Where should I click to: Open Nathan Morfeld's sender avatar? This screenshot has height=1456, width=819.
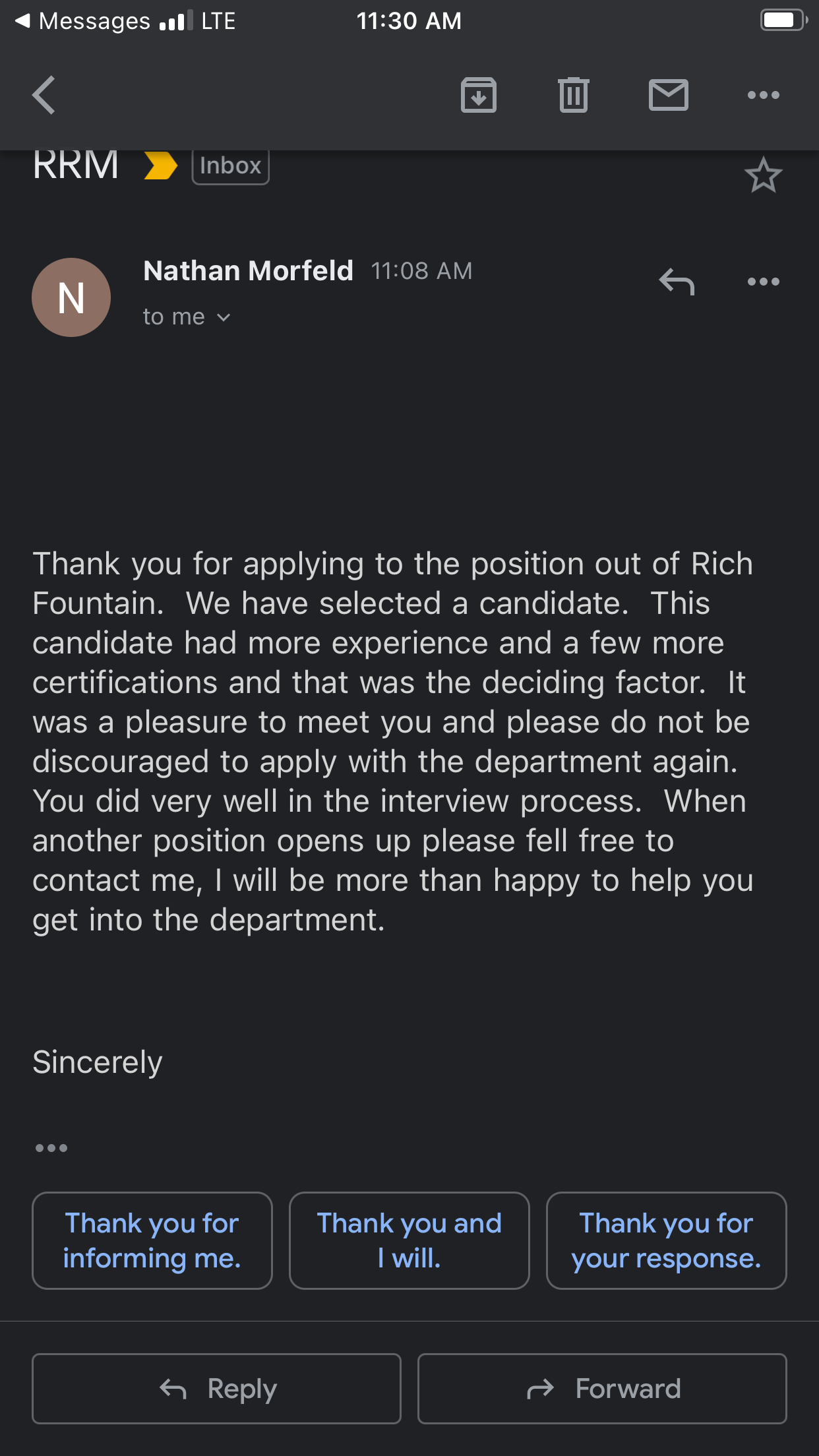[x=71, y=297]
